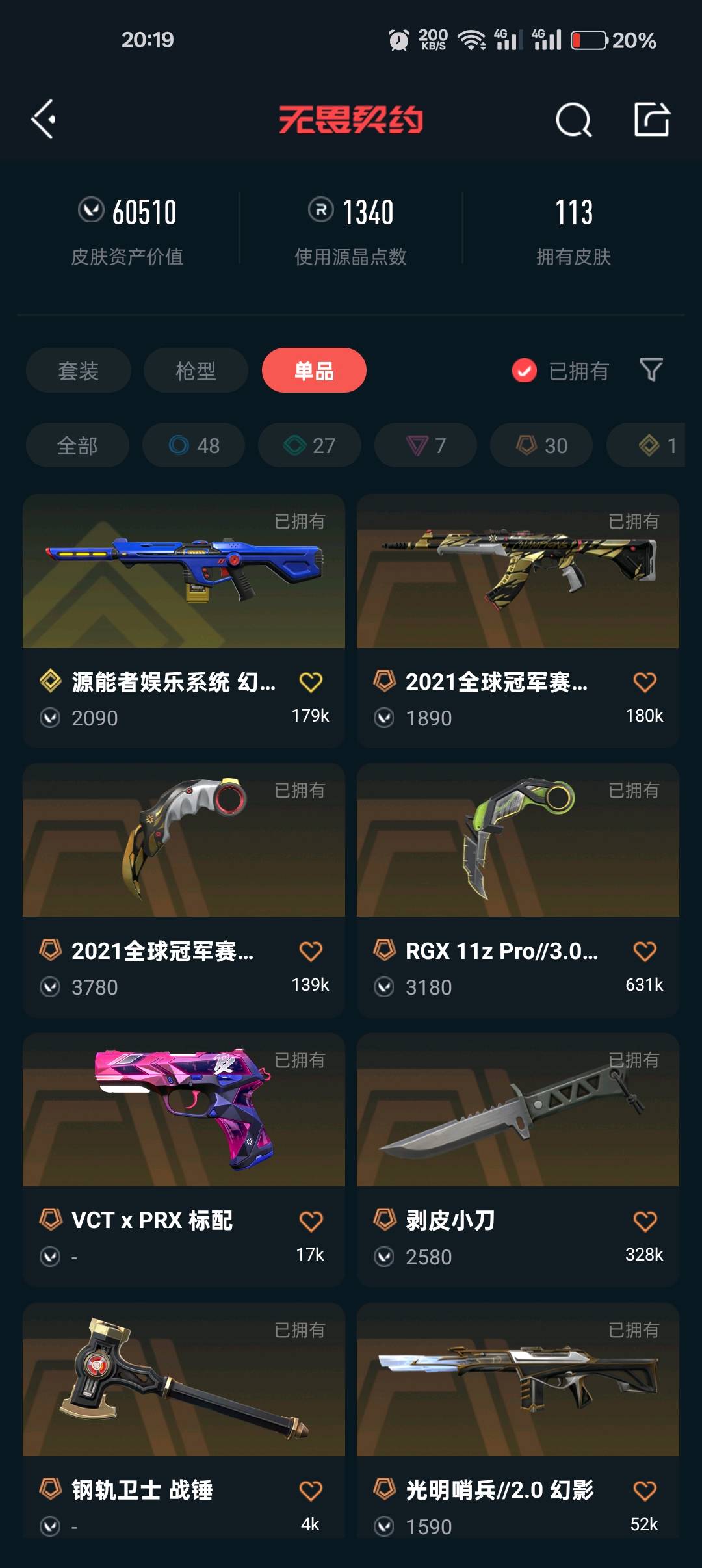
Task: Filter by the rarity chip showing 48
Action: coord(194,445)
